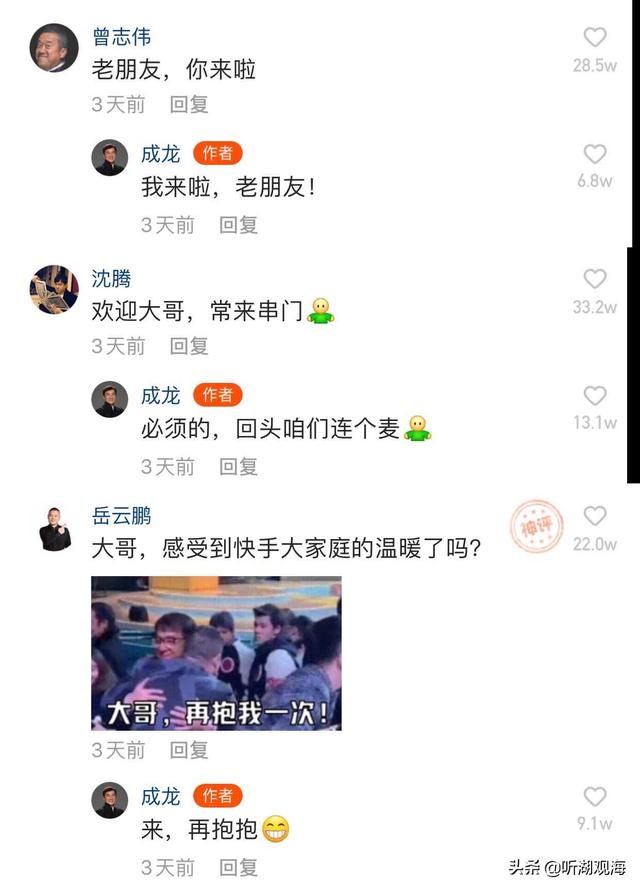Like 成龙's reply "我来啦，老朋友！"

(x=595, y=154)
